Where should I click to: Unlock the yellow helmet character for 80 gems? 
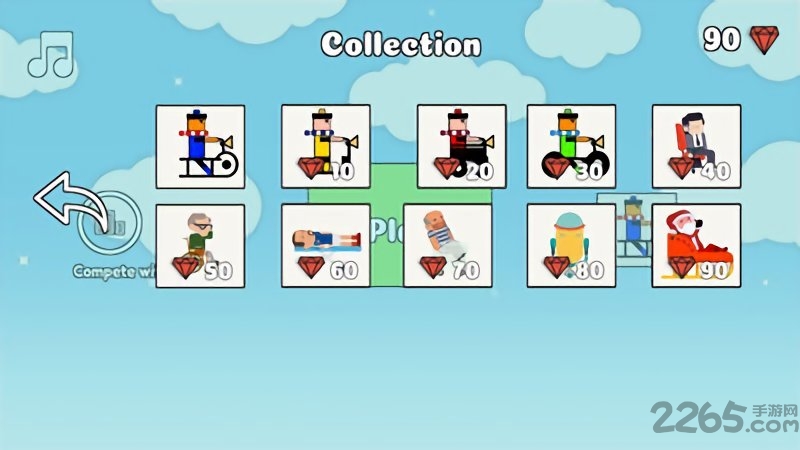click(x=571, y=246)
